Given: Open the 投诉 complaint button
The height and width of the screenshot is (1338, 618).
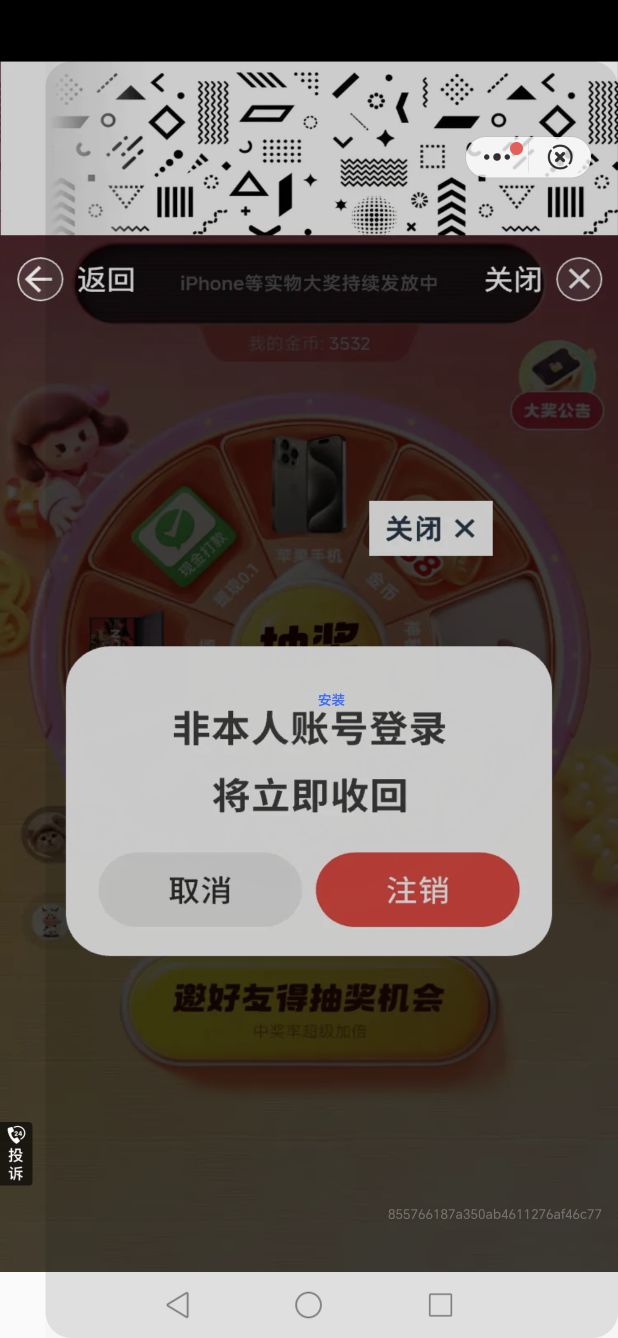Looking at the screenshot, I should [16, 1153].
